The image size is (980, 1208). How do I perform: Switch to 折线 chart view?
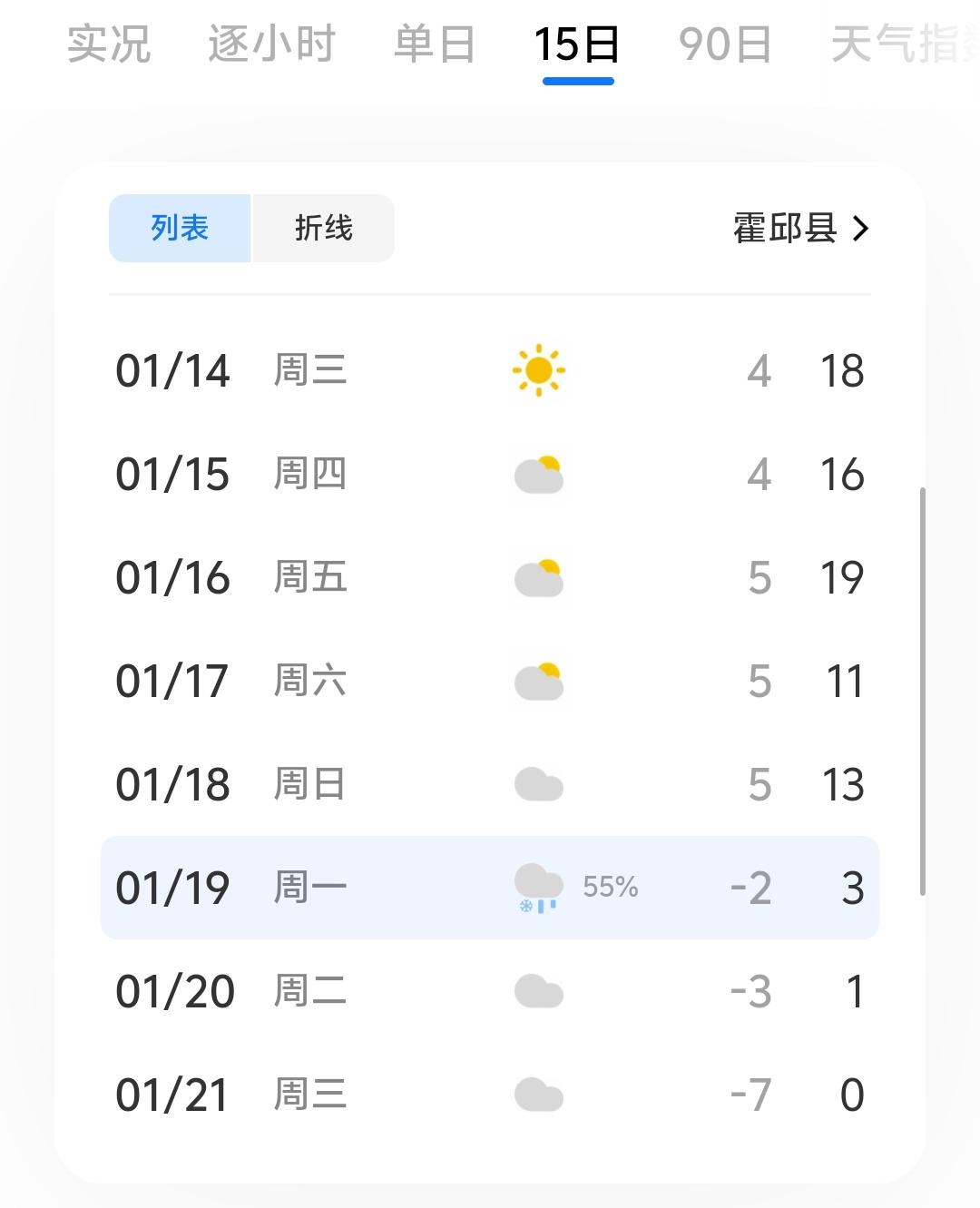[323, 228]
